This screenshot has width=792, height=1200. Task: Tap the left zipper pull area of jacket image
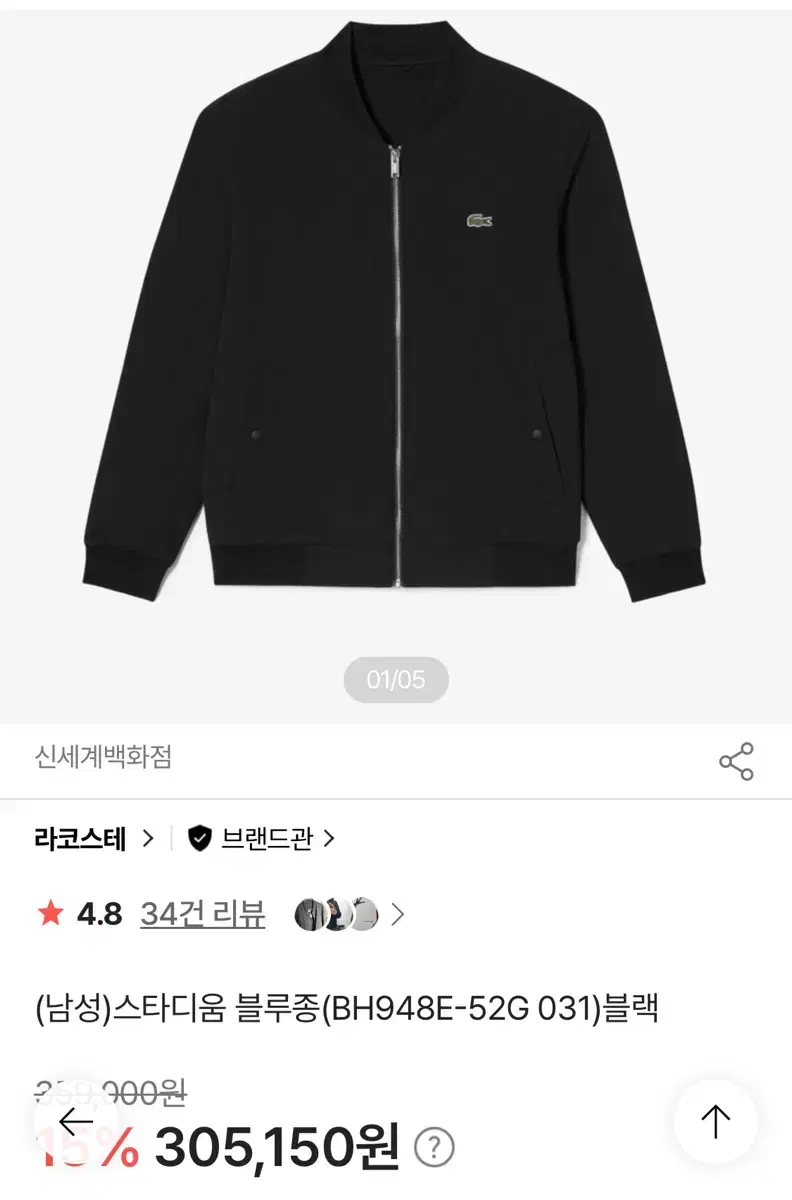(x=398, y=165)
